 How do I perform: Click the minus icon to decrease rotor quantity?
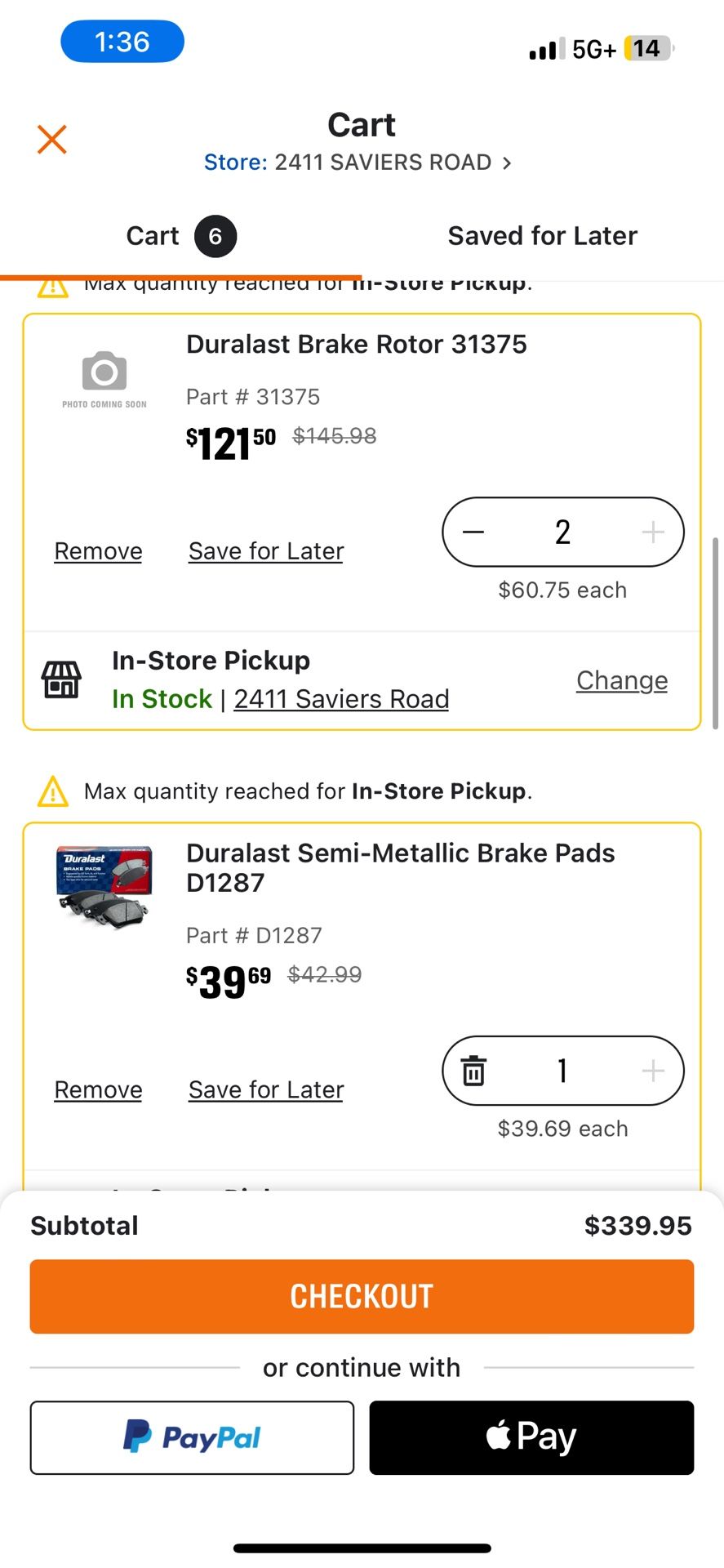473,532
